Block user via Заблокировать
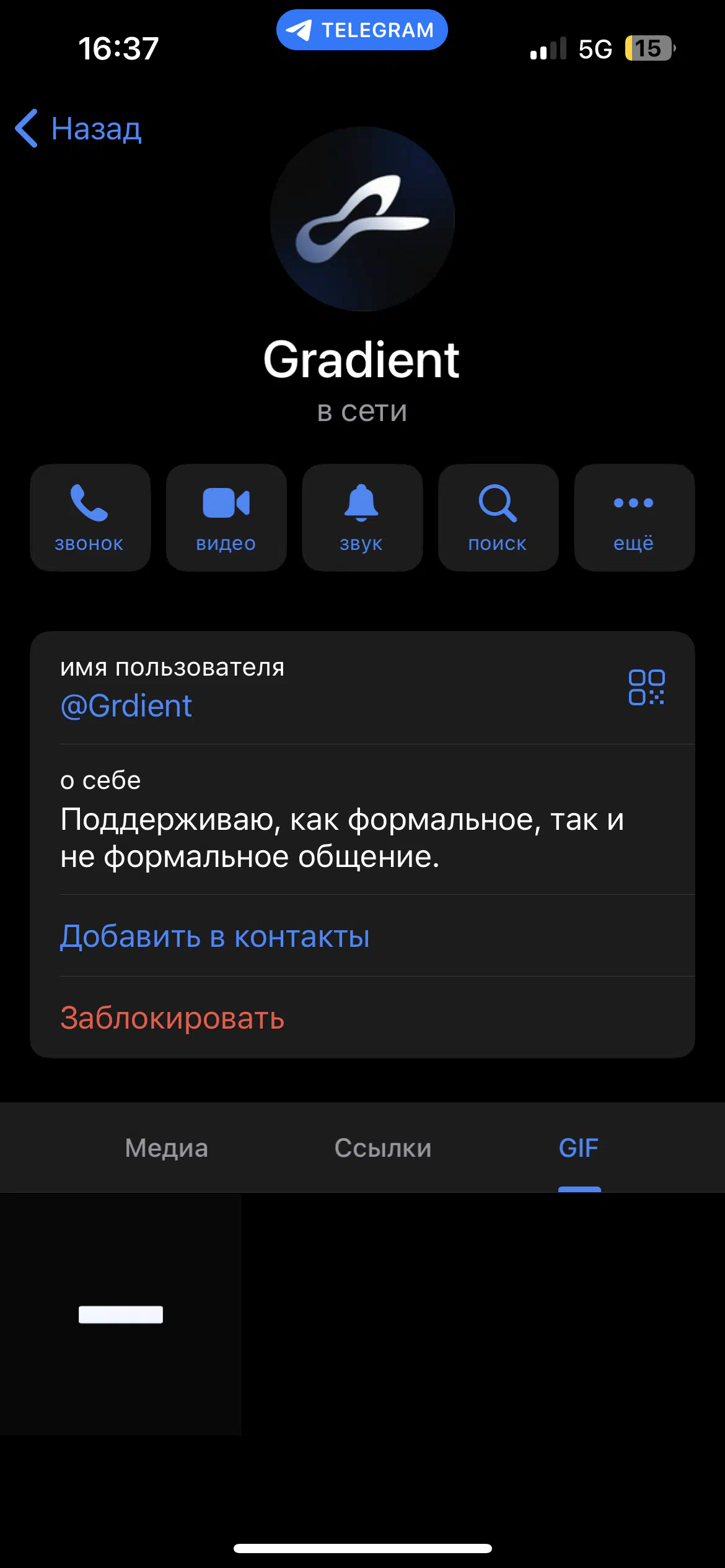725x1568 pixels. [x=172, y=1017]
